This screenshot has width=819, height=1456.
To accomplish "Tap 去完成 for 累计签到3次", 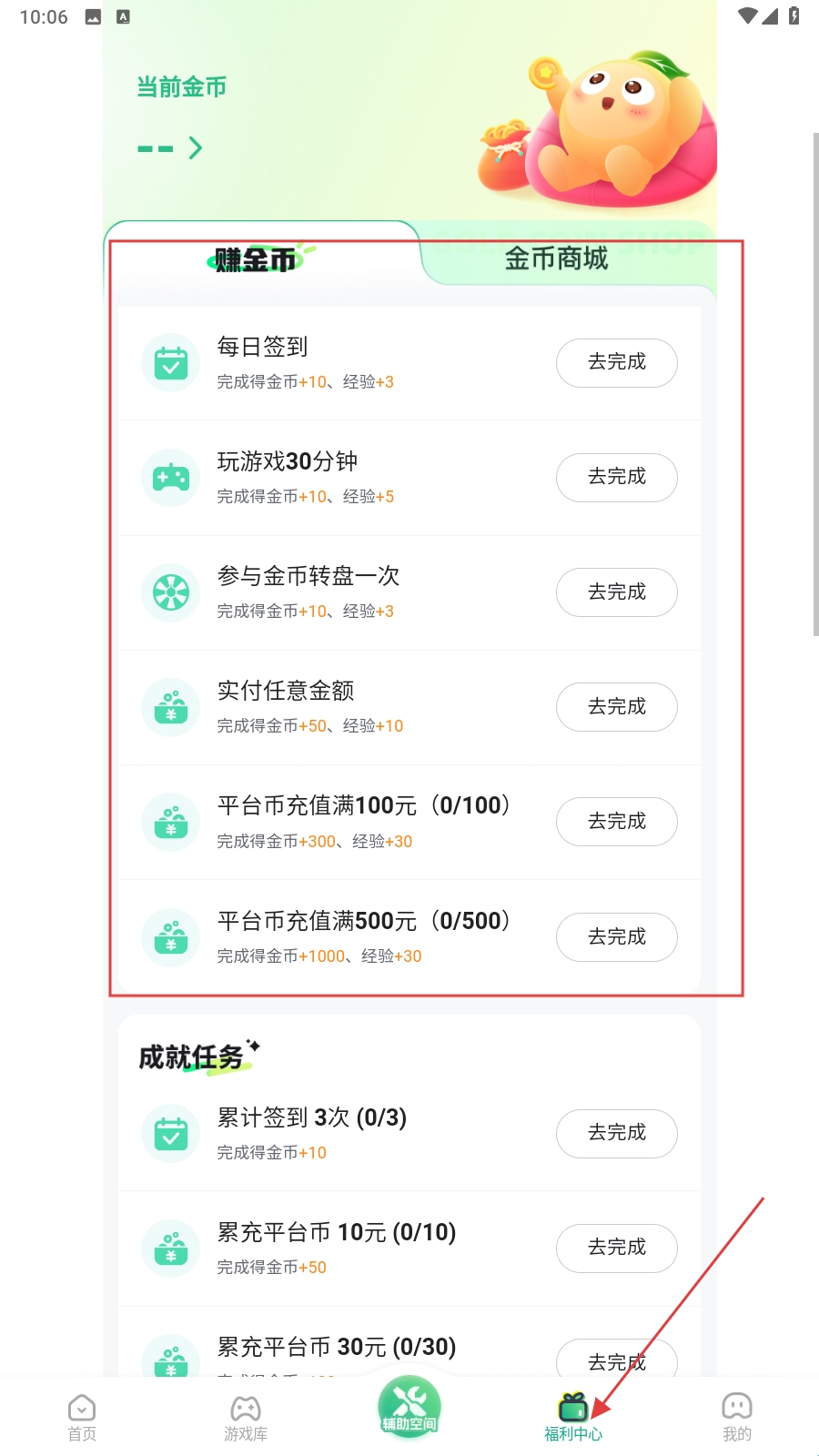I will 617,1133.
